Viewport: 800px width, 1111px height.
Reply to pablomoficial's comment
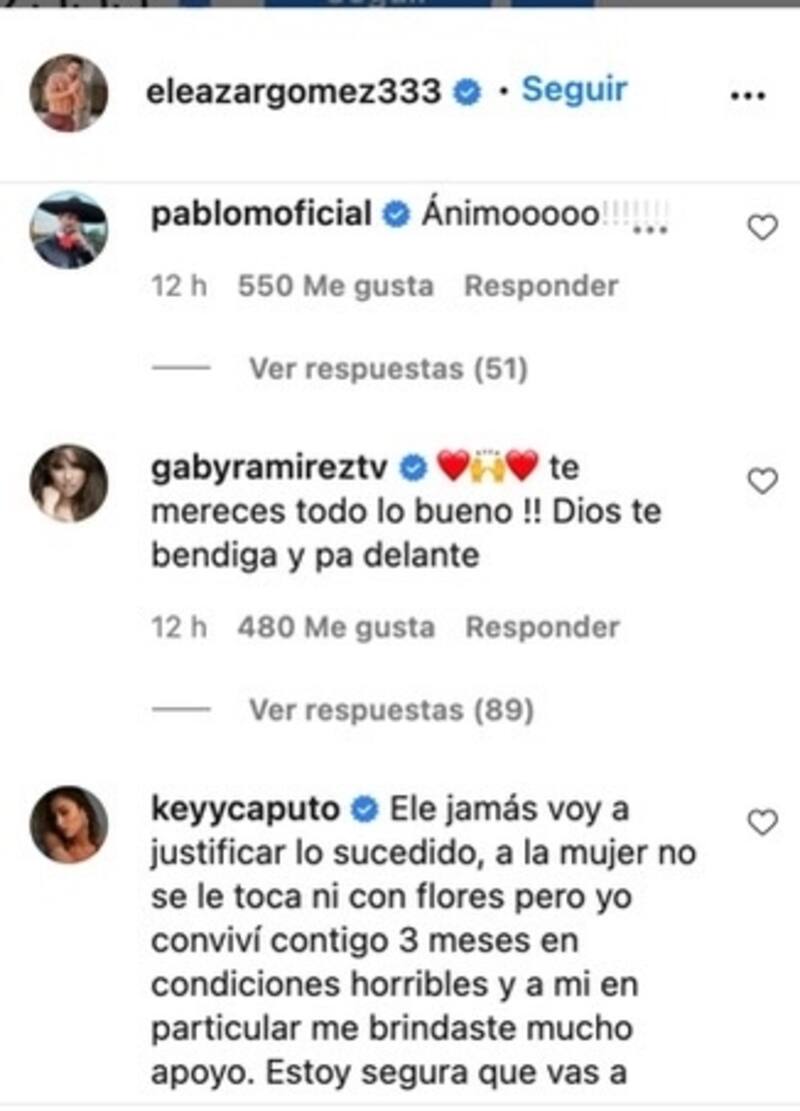click(x=541, y=286)
